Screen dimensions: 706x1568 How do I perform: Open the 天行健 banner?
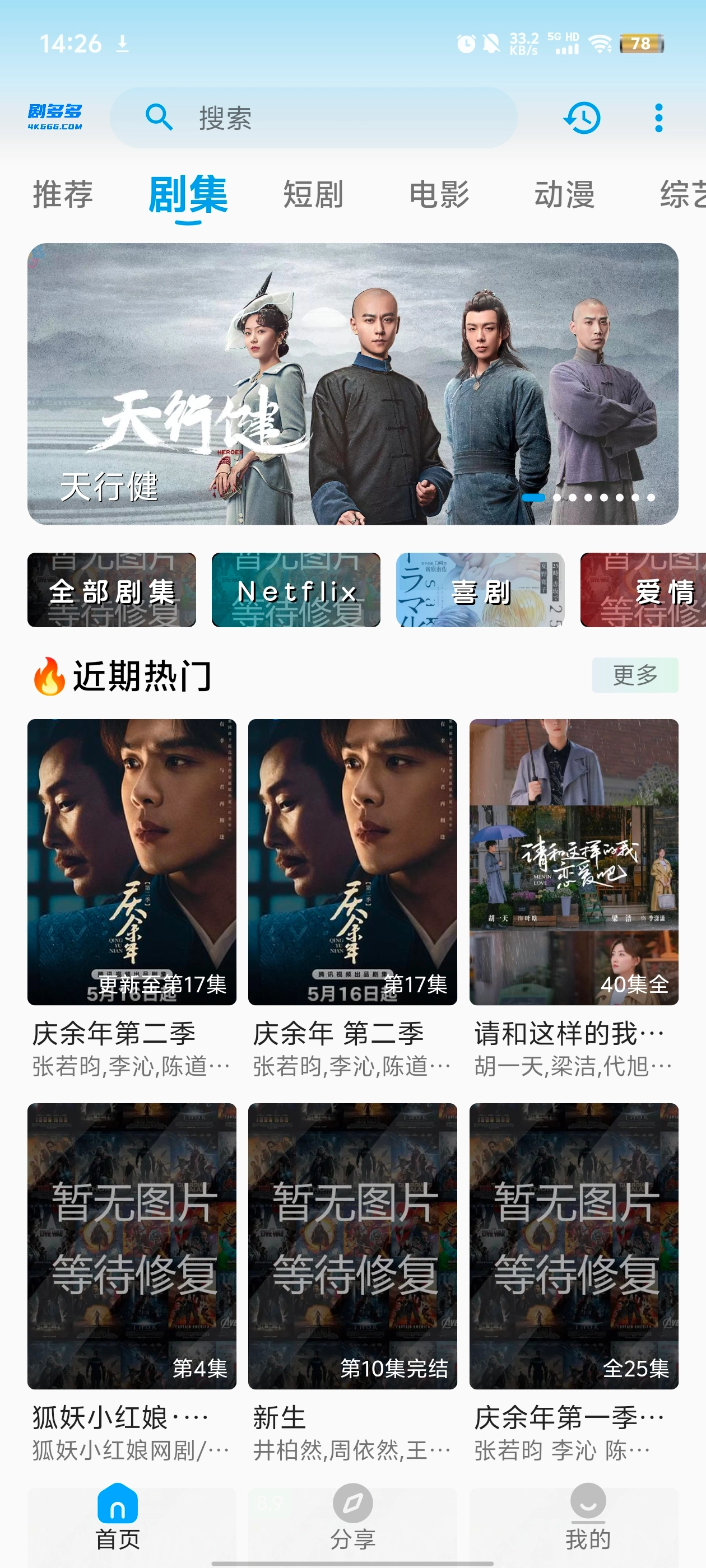tap(352, 384)
